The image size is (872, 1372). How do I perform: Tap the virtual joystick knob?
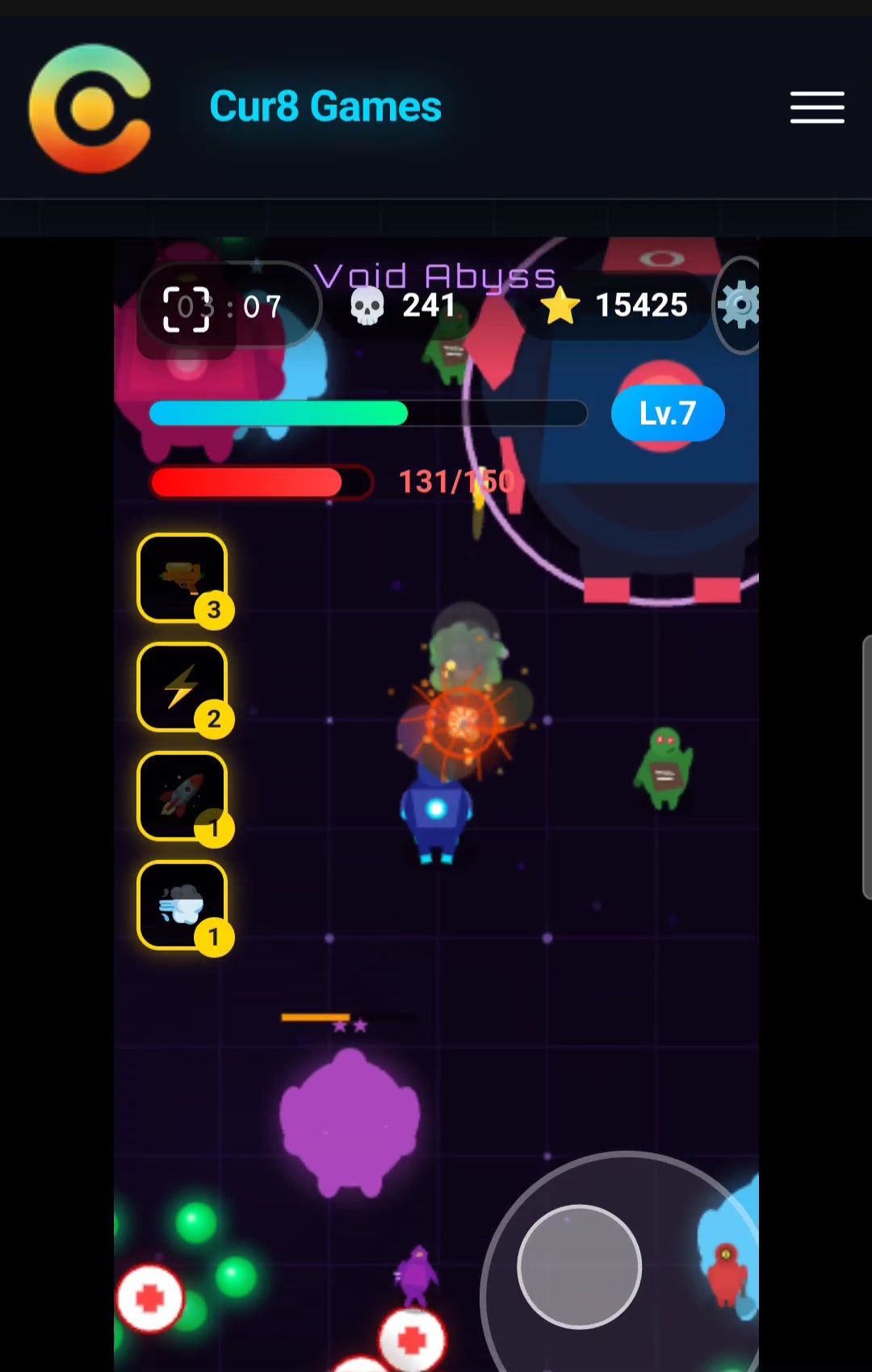click(x=580, y=1266)
